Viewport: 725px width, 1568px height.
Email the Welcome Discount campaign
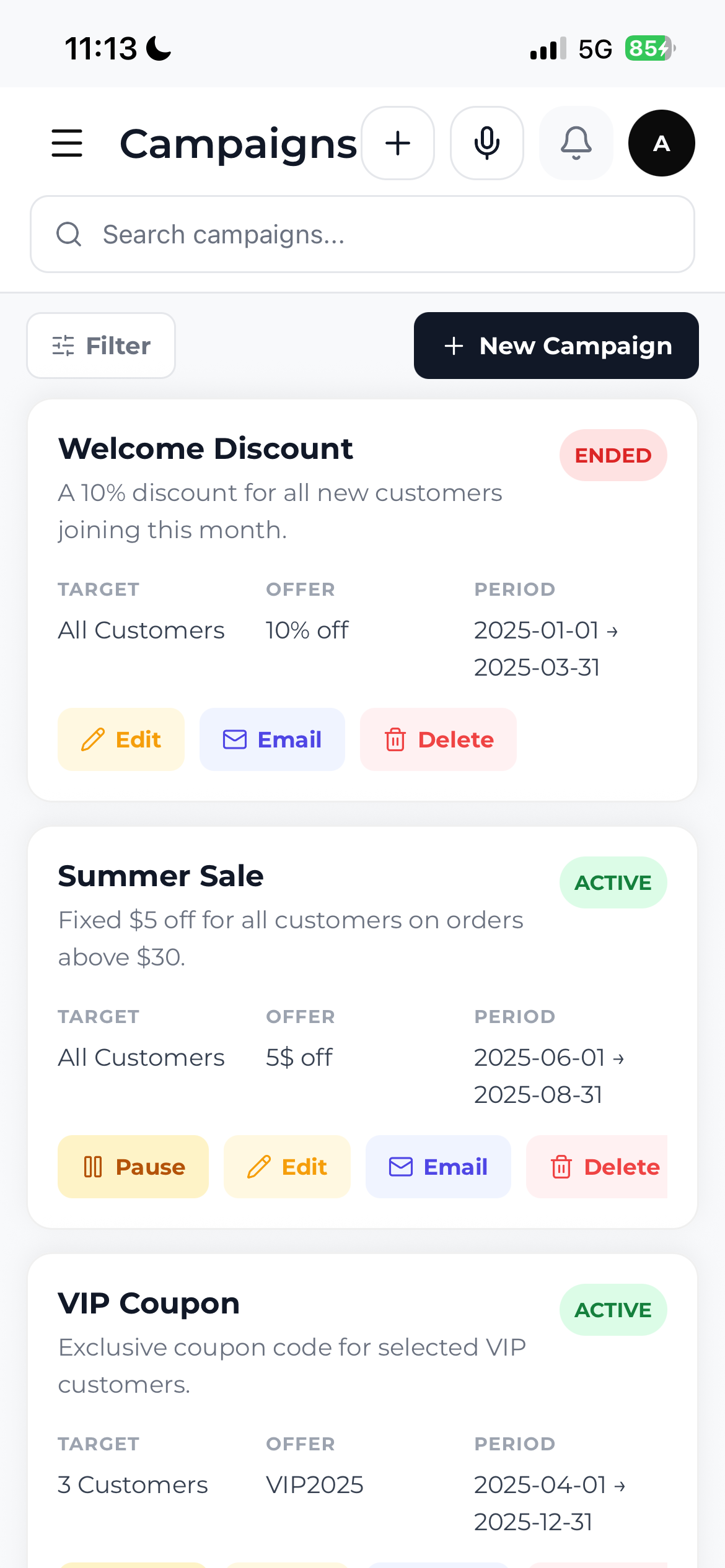[x=272, y=739]
